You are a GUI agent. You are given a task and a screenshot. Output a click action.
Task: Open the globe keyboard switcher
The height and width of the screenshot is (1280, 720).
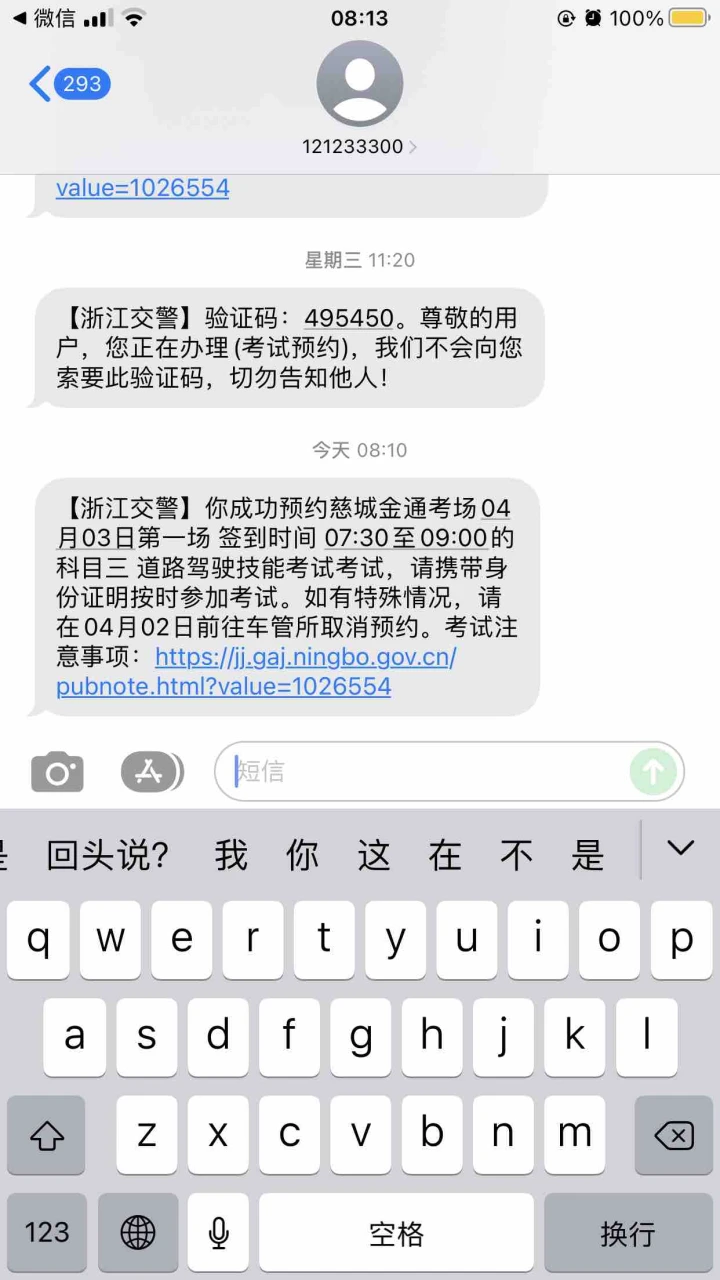pyautogui.click(x=138, y=1232)
